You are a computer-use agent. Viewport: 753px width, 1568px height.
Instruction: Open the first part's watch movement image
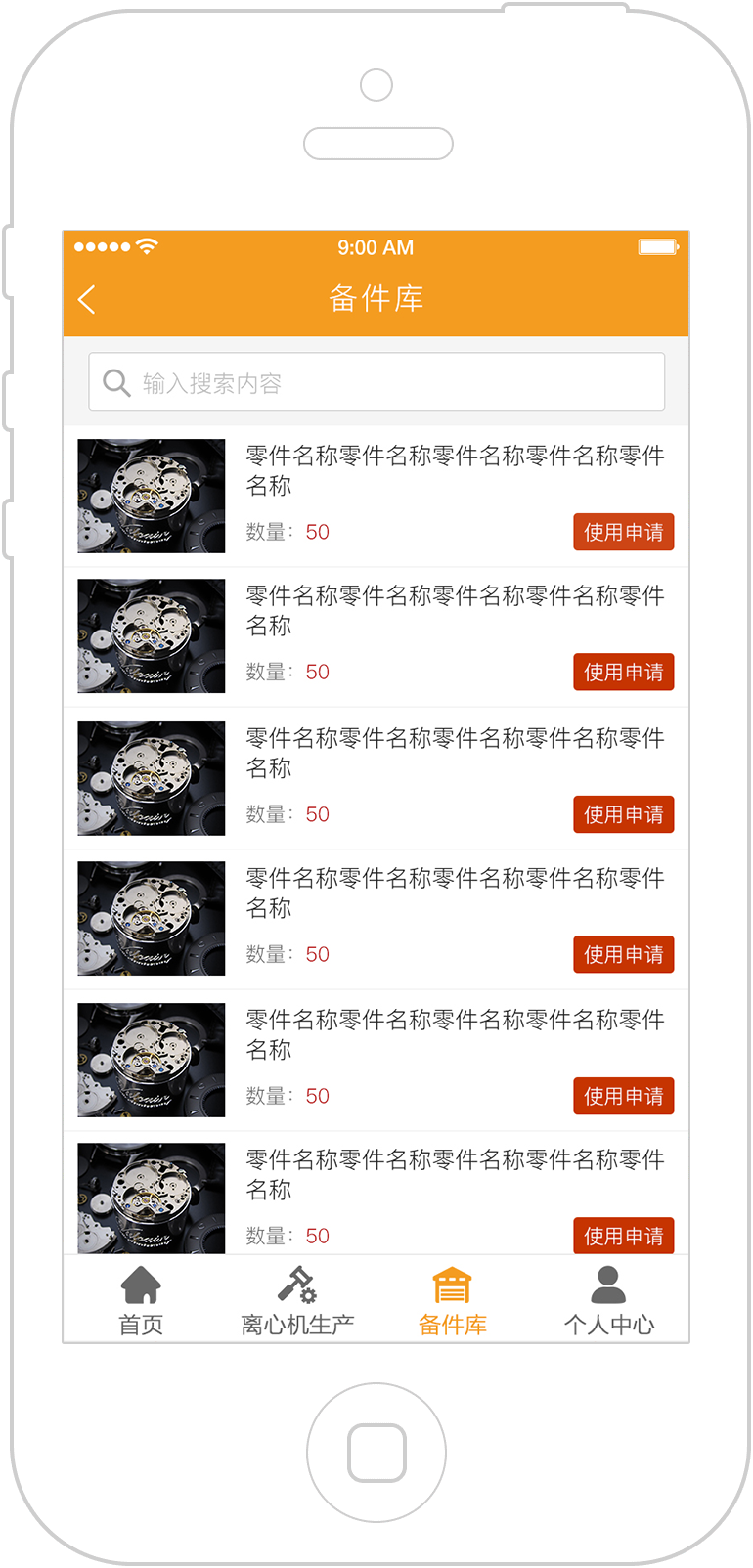152,496
